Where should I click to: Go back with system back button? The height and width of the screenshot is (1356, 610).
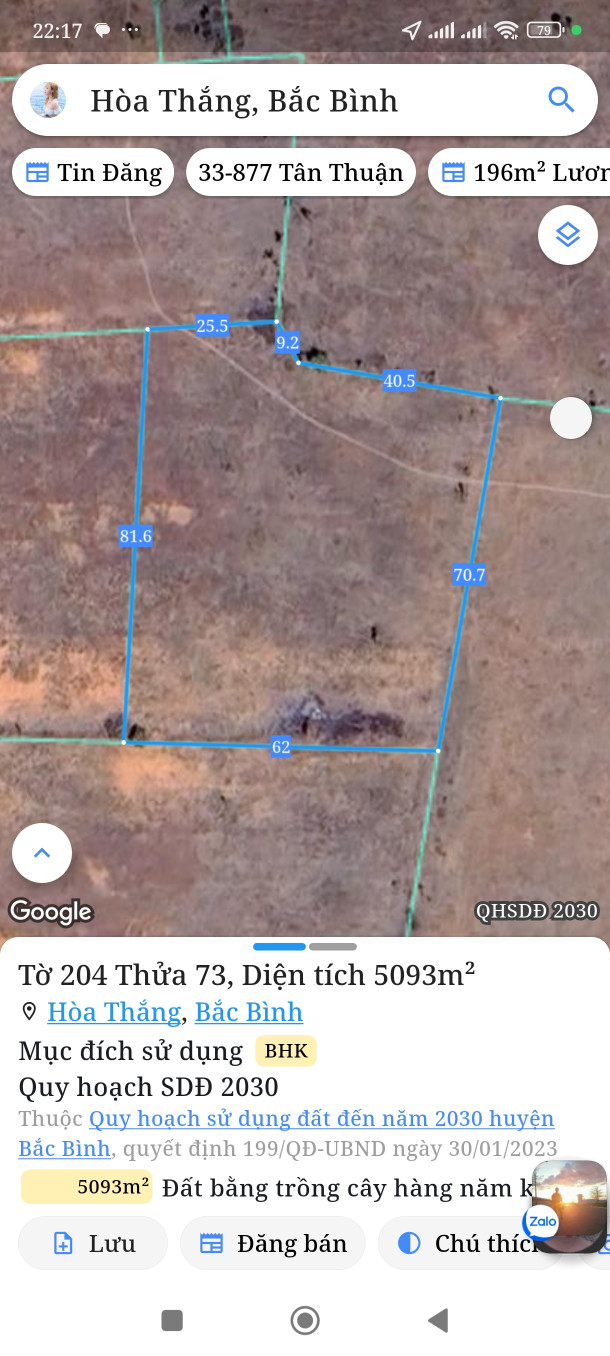[x=437, y=1321]
